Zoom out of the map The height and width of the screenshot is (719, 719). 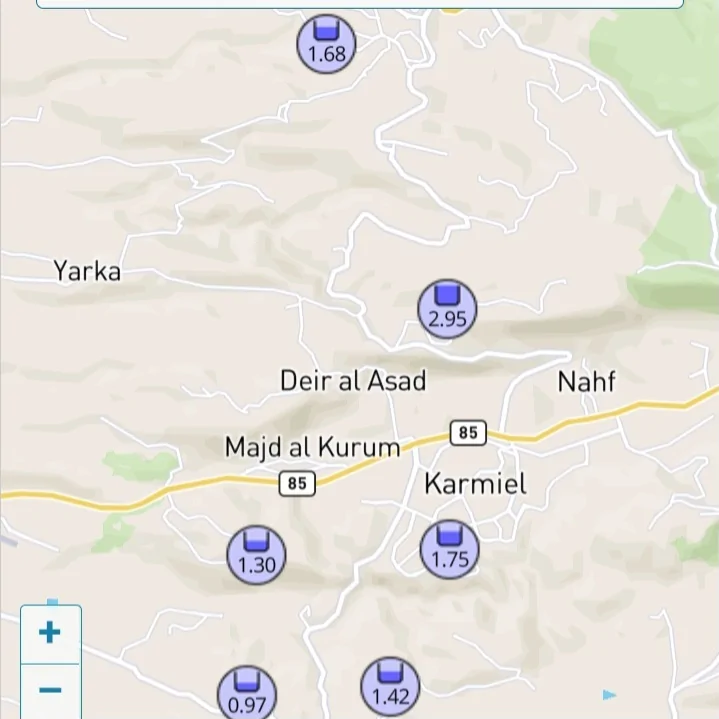[x=50, y=690]
